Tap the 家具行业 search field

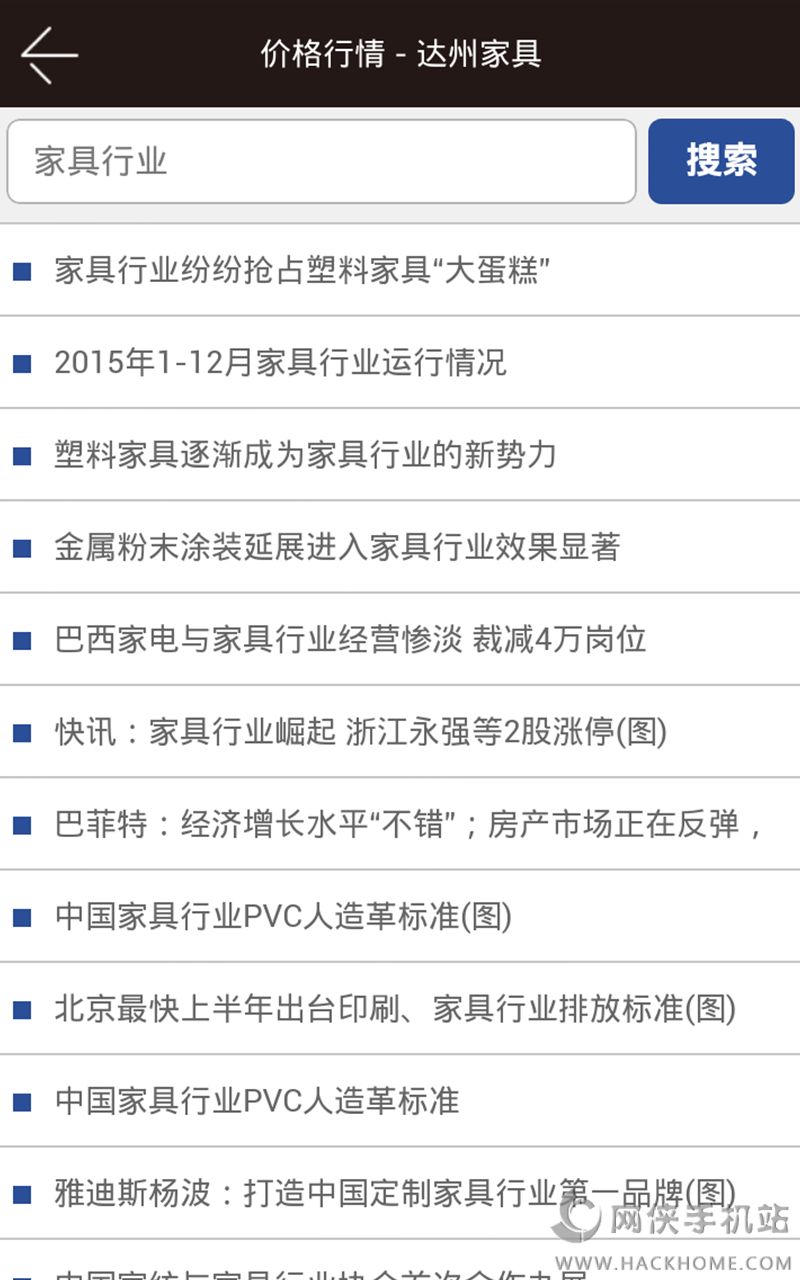(321, 162)
